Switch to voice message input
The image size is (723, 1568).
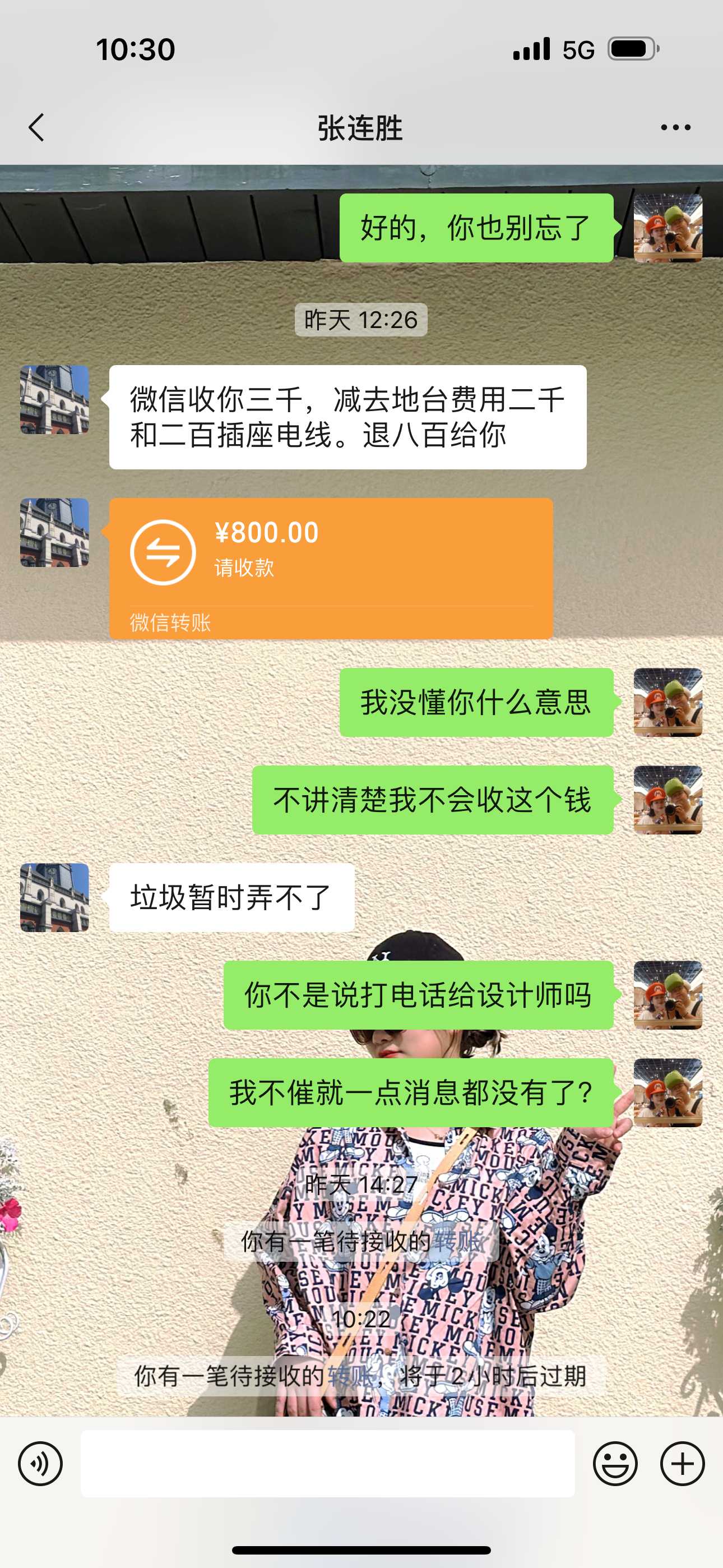point(40,1463)
